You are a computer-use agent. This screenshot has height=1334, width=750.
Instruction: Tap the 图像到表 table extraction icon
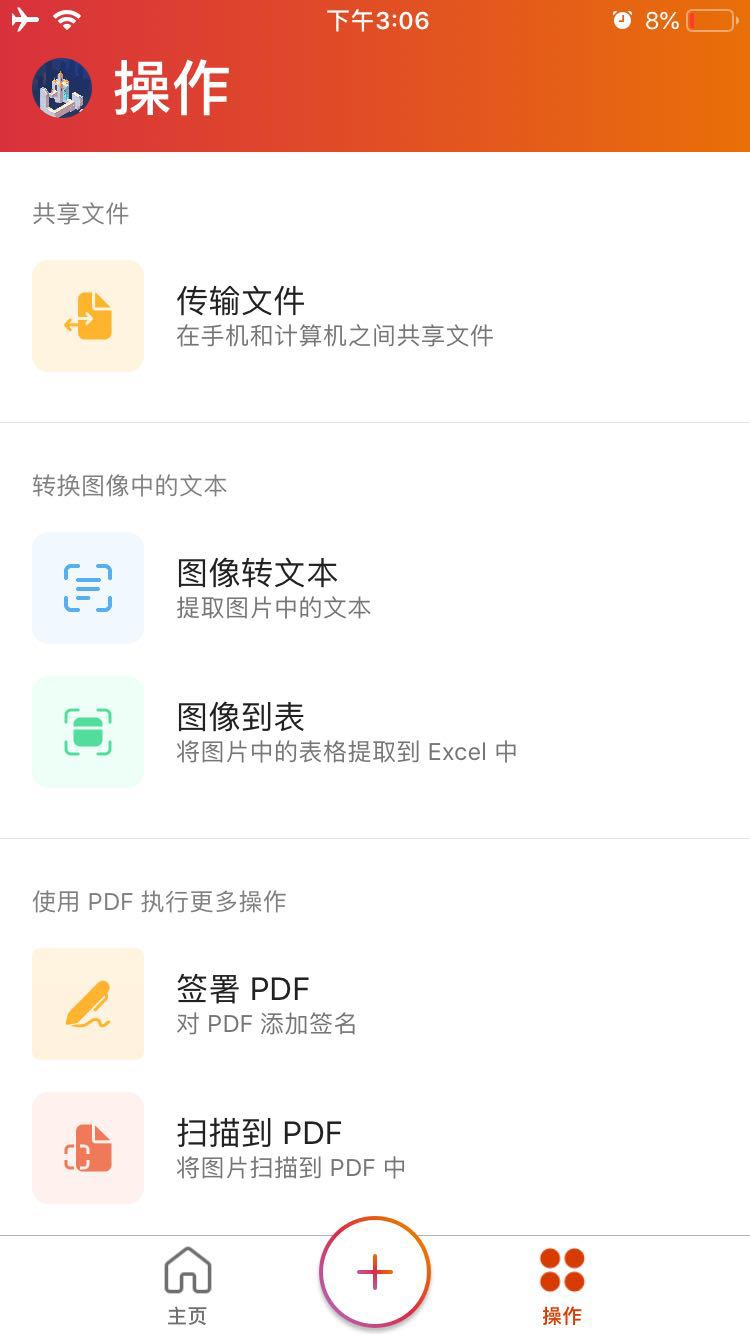coord(88,732)
